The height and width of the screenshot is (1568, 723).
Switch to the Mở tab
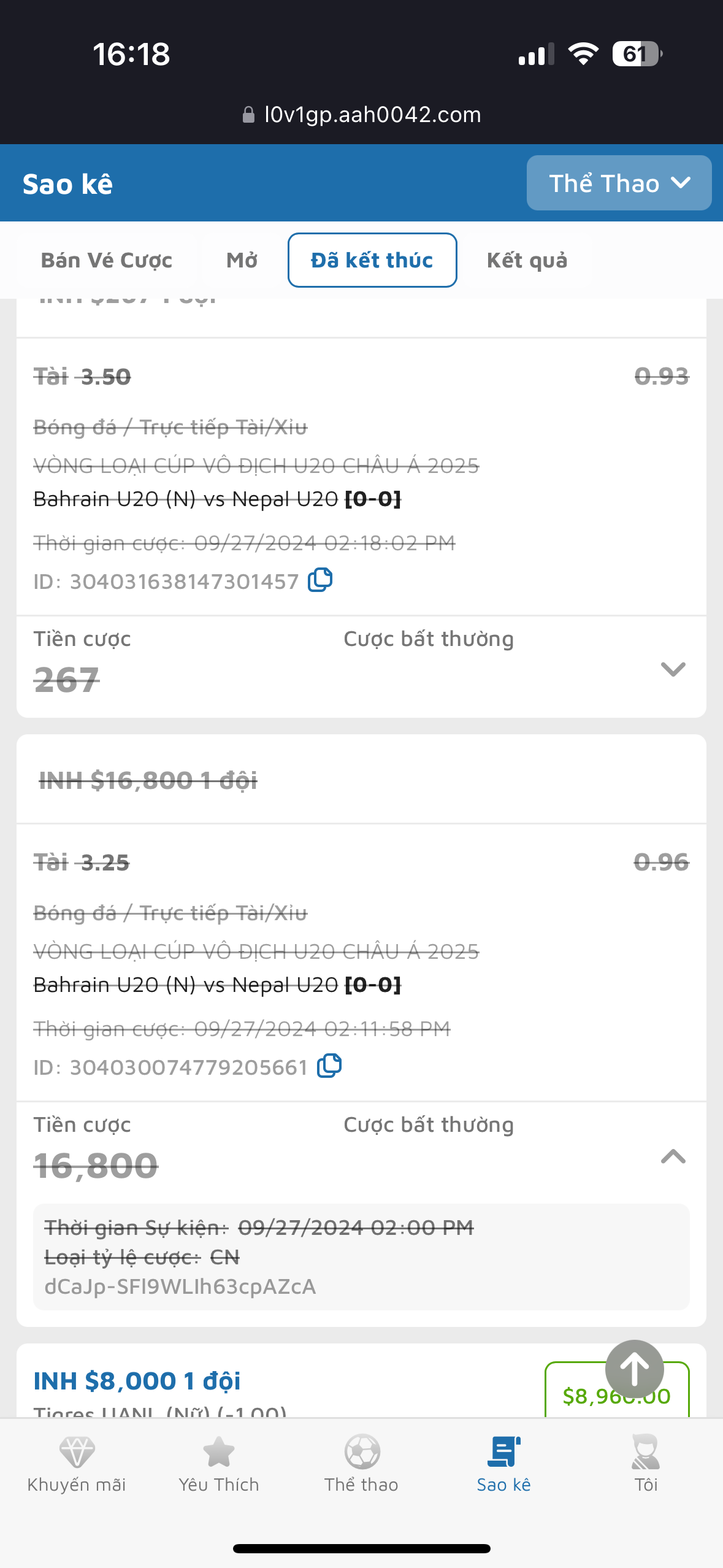(242, 260)
